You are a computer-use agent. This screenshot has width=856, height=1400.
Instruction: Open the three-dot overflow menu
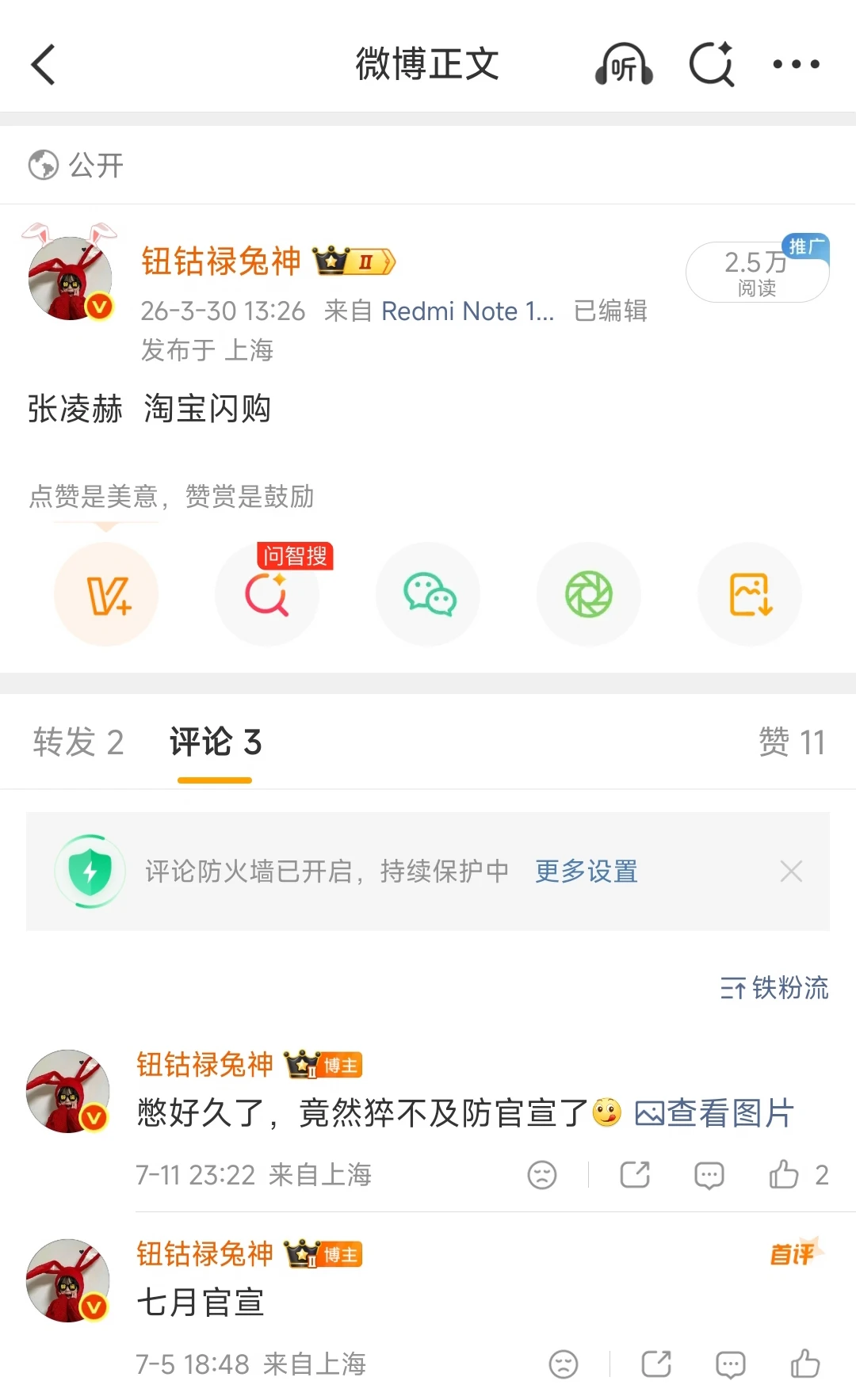796,64
